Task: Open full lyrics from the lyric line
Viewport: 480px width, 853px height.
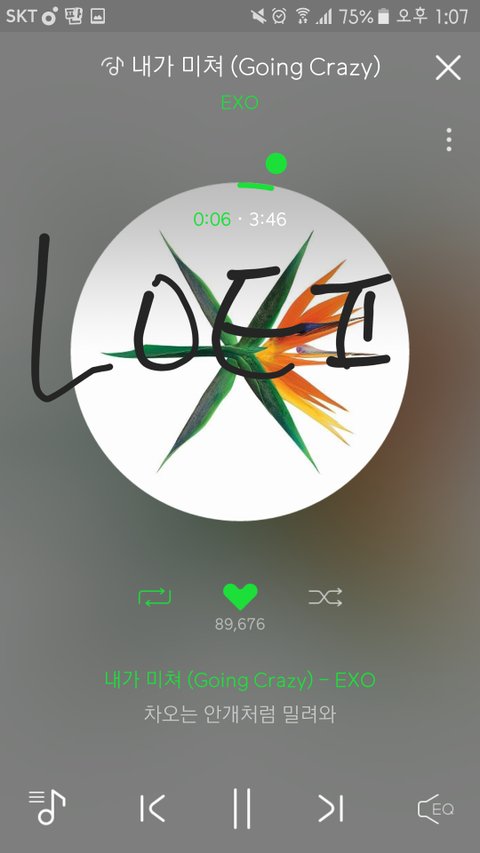Action: [239, 714]
